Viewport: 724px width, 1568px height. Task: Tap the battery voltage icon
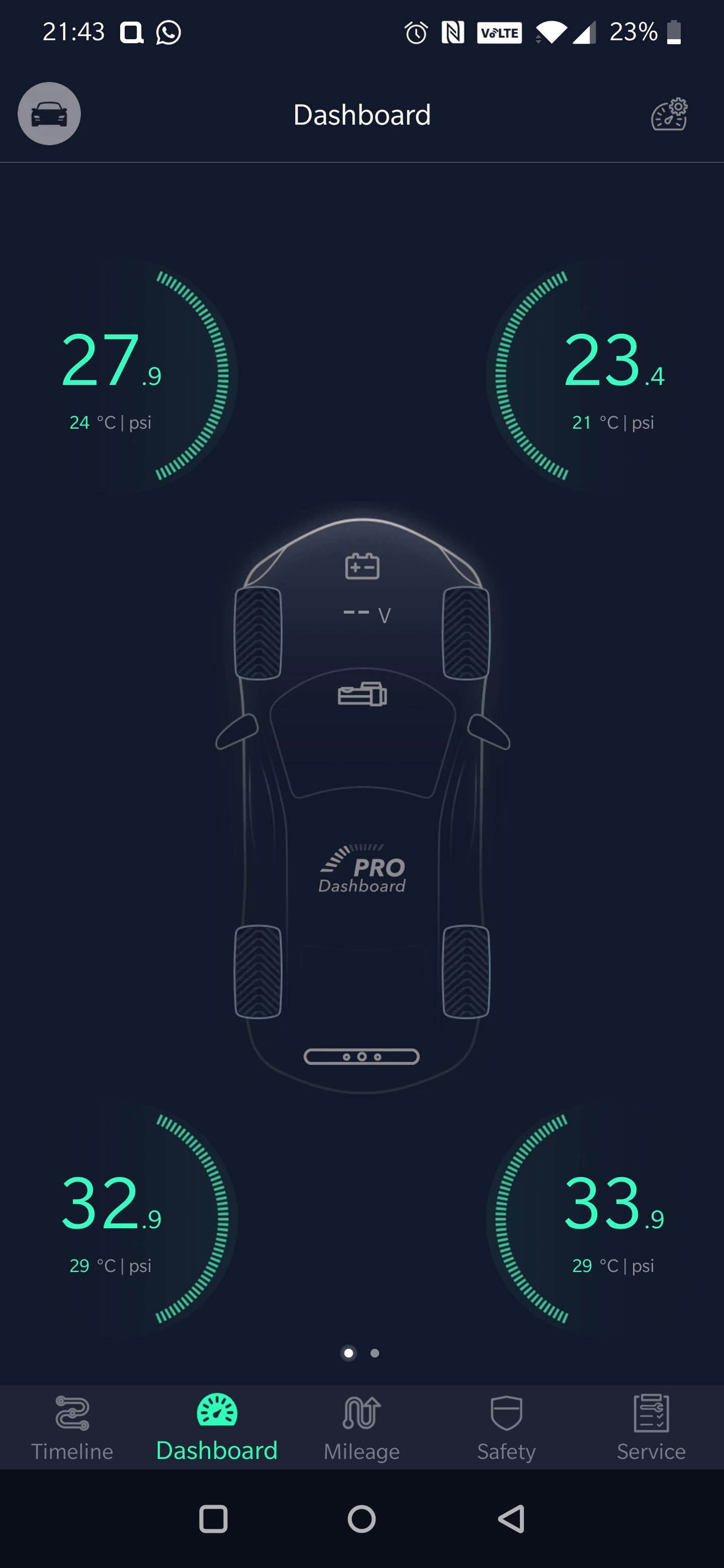click(x=363, y=567)
